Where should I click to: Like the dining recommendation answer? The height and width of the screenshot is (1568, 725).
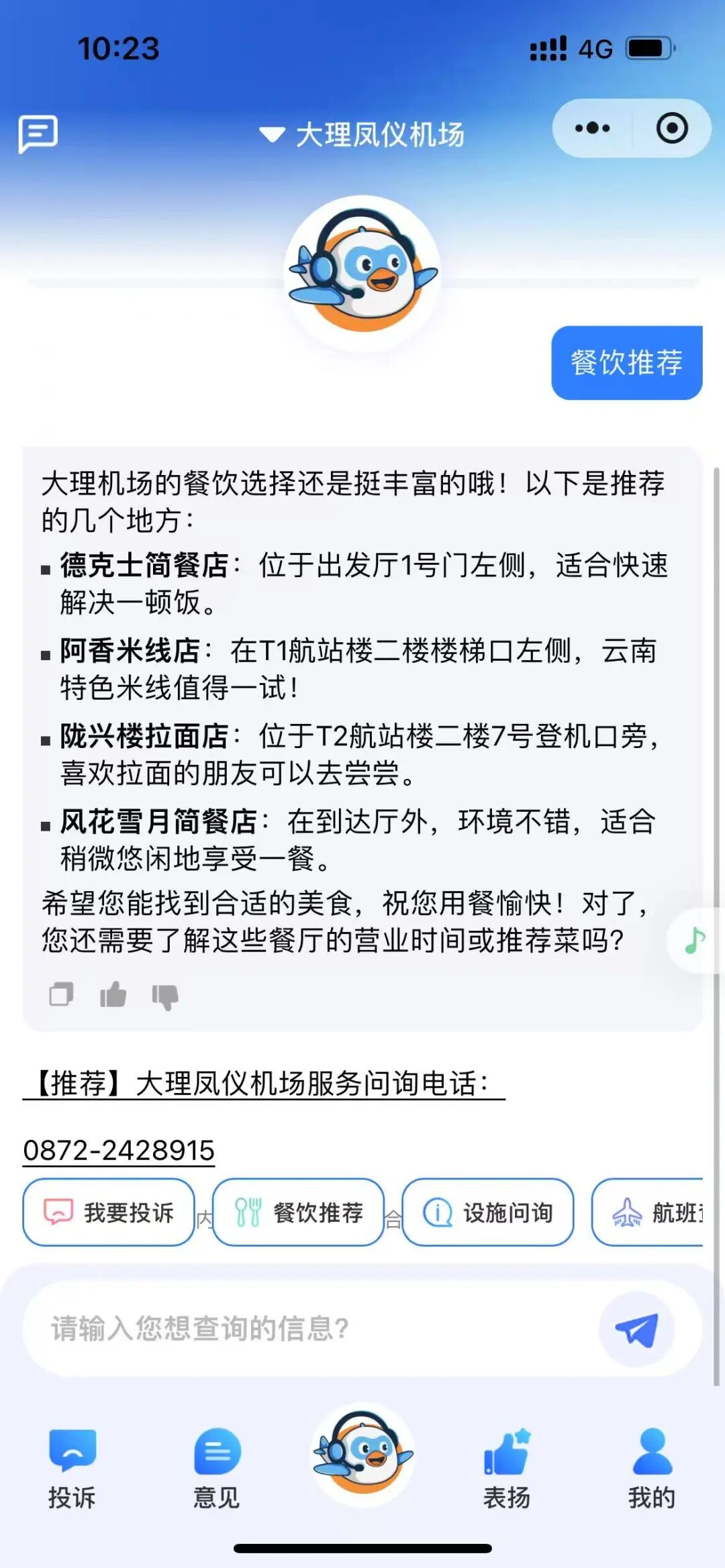113,994
